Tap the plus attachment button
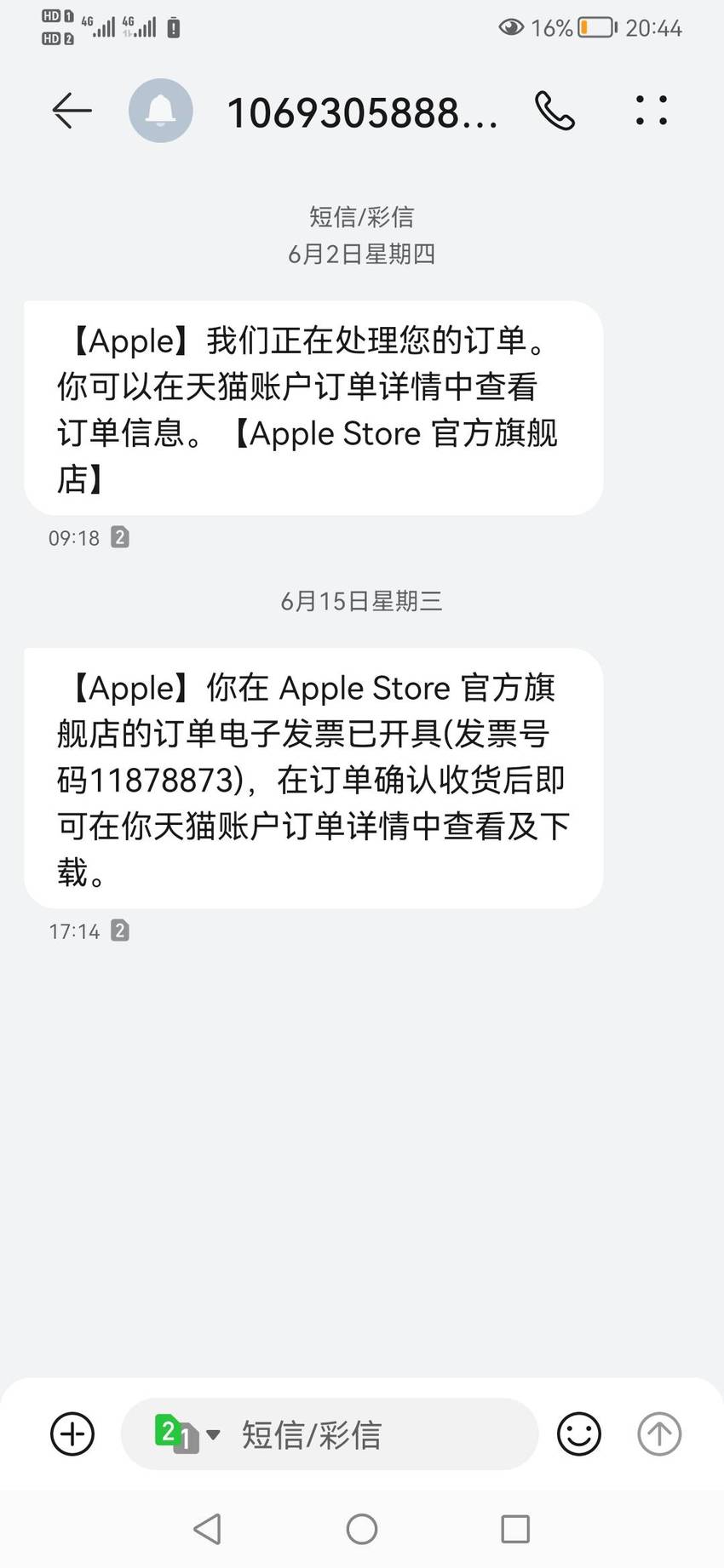This screenshot has height=1568, width=724. 72,1434
